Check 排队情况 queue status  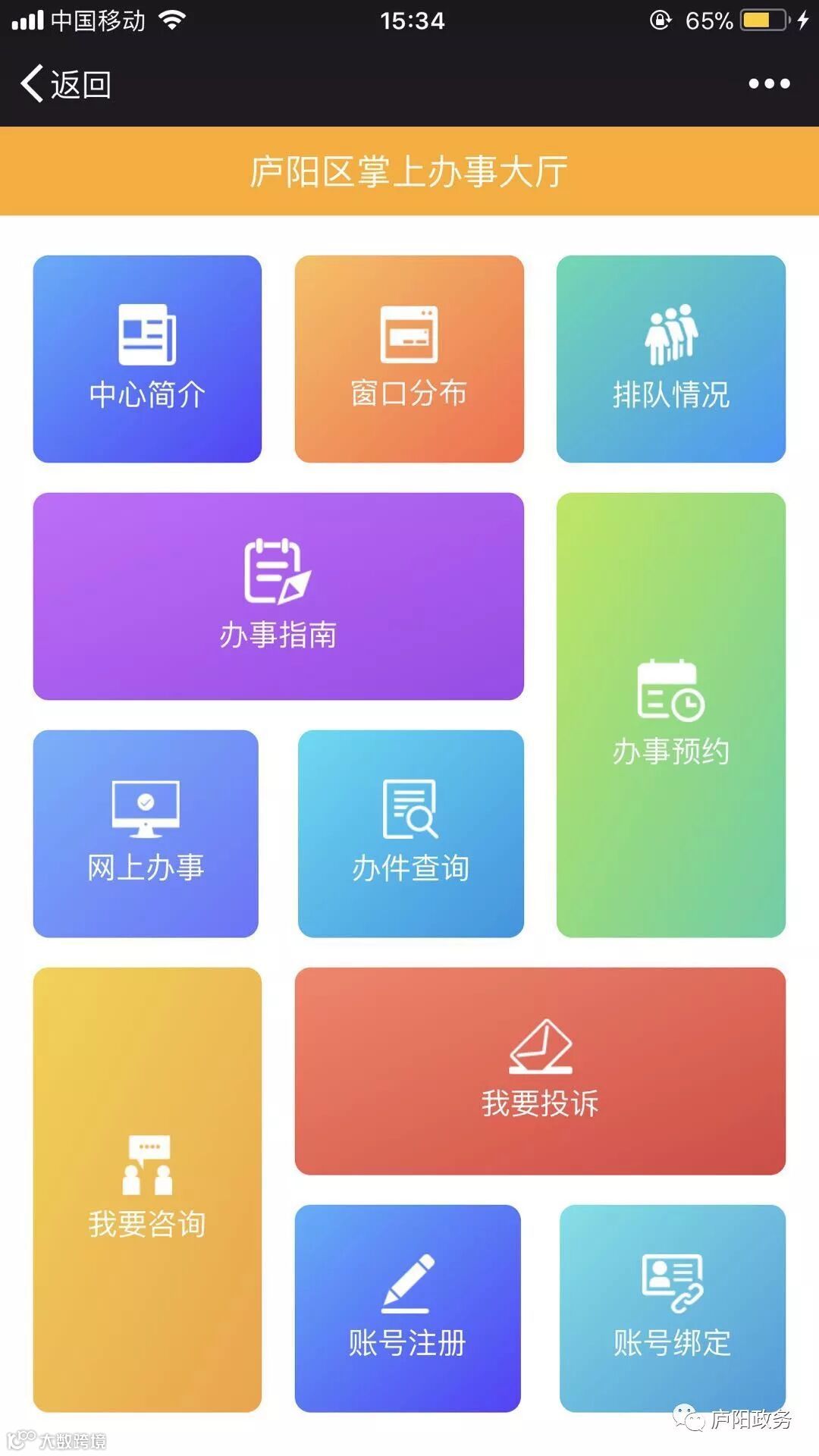[670, 359]
